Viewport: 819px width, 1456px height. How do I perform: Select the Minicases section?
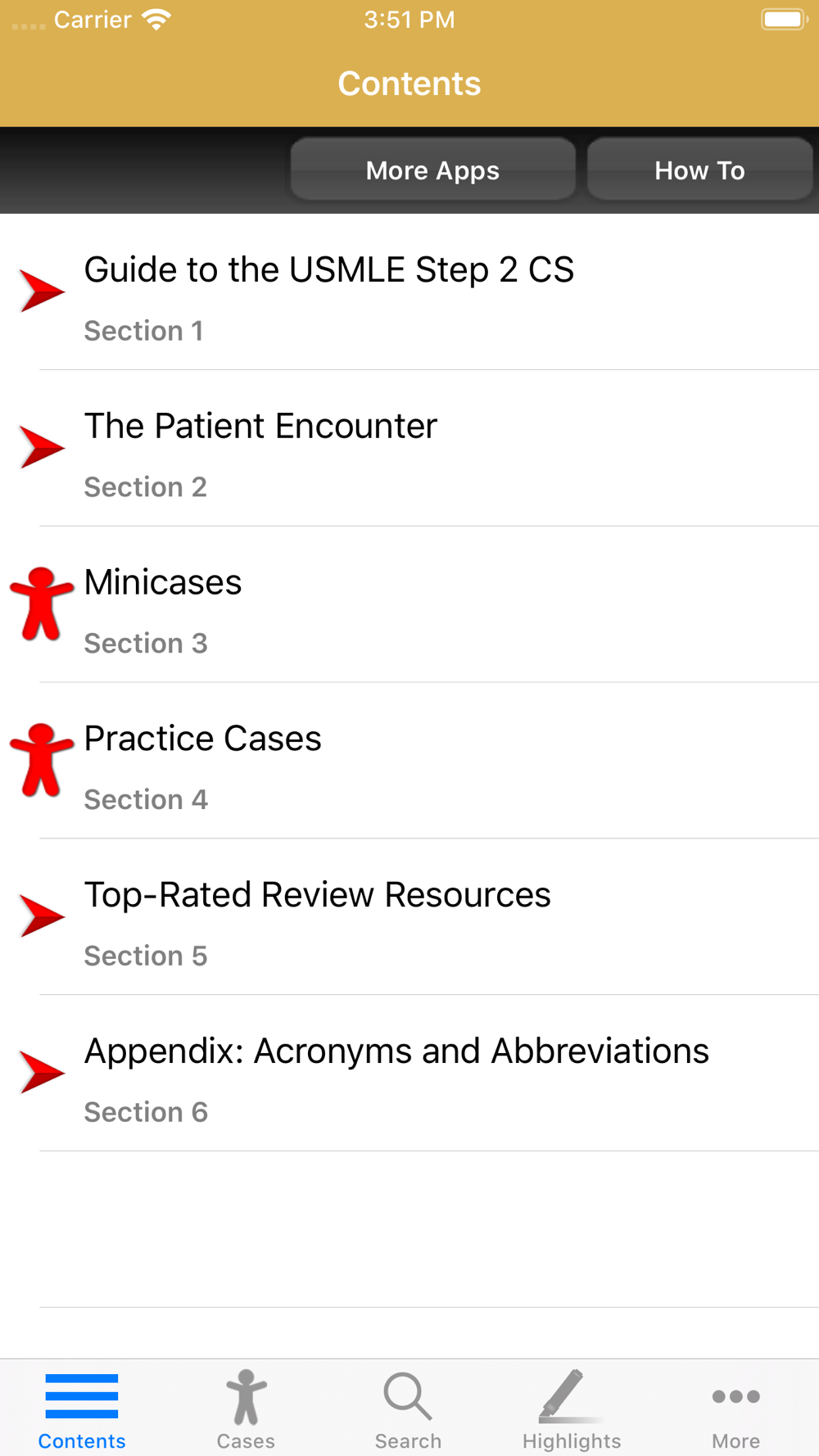[409, 605]
